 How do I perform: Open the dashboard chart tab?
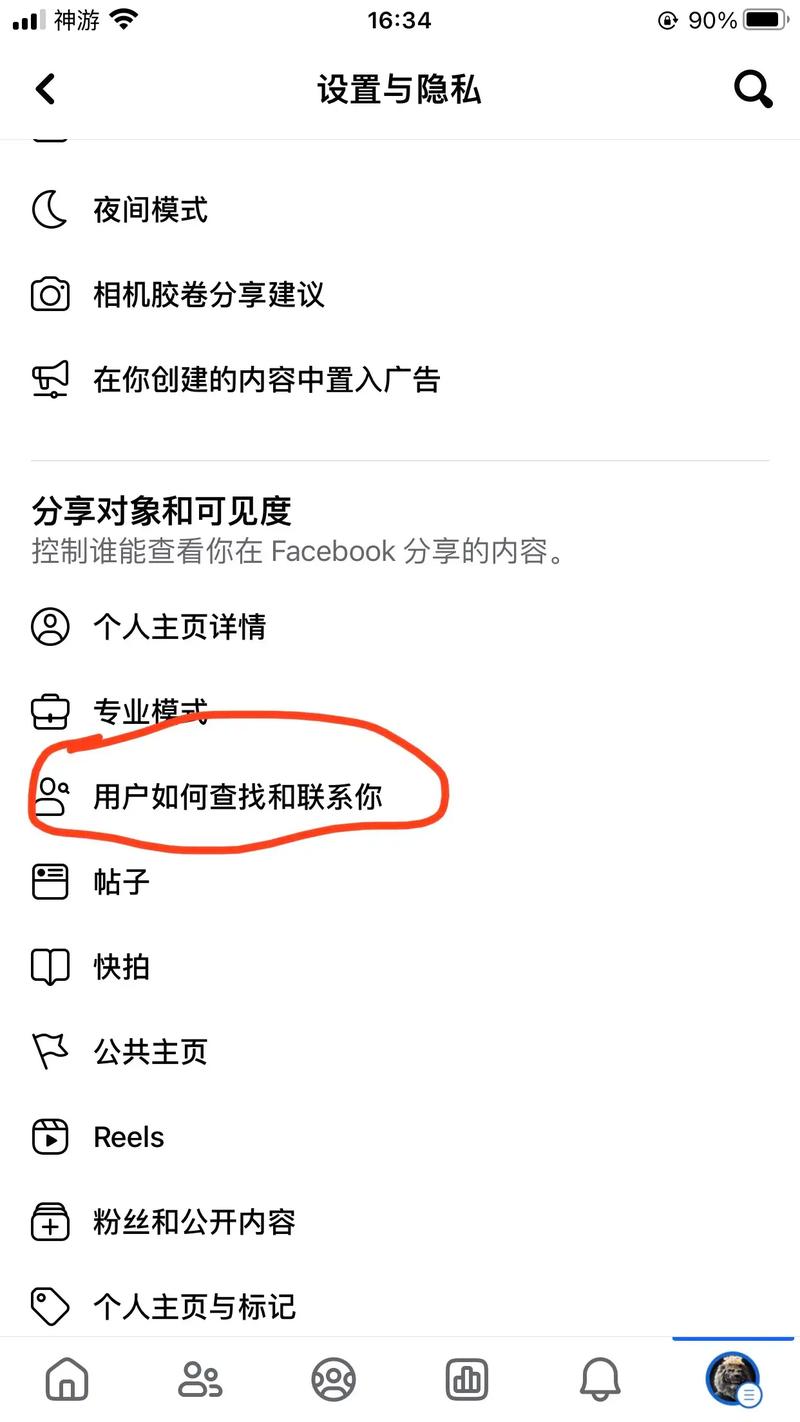(x=466, y=1380)
